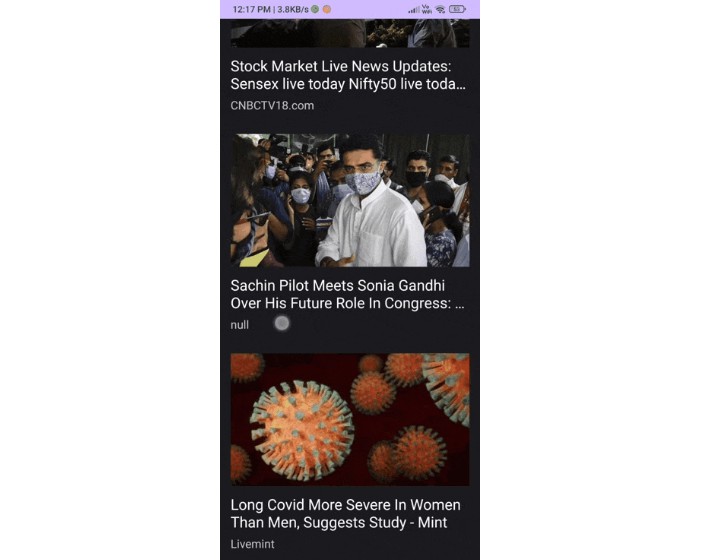Open Sachin Pilot Meets Sonia Gandhi article
This screenshot has height=560, width=703.
348,294
